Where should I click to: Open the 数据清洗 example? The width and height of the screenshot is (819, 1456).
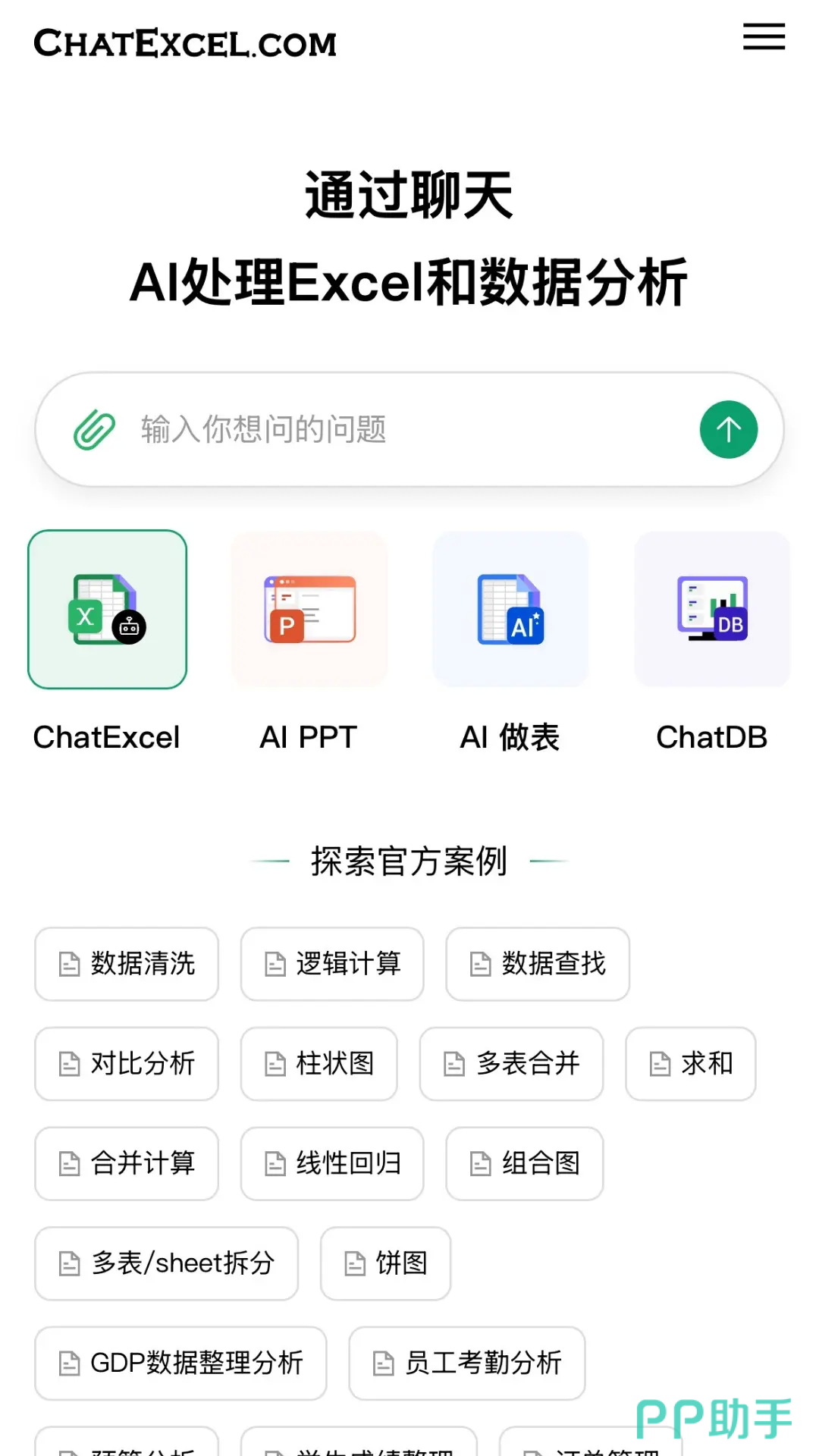pos(127,964)
